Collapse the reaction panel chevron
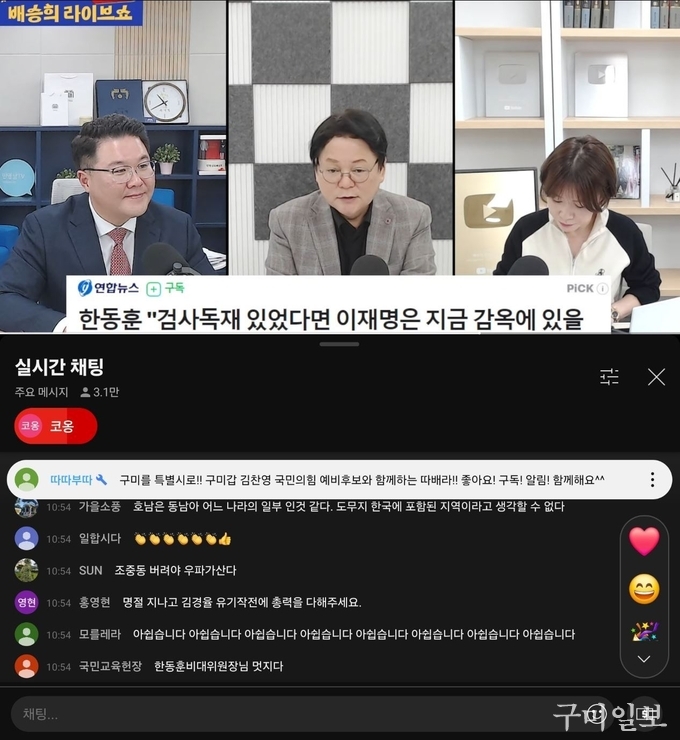The image size is (680, 740). [x=644, y=659]
